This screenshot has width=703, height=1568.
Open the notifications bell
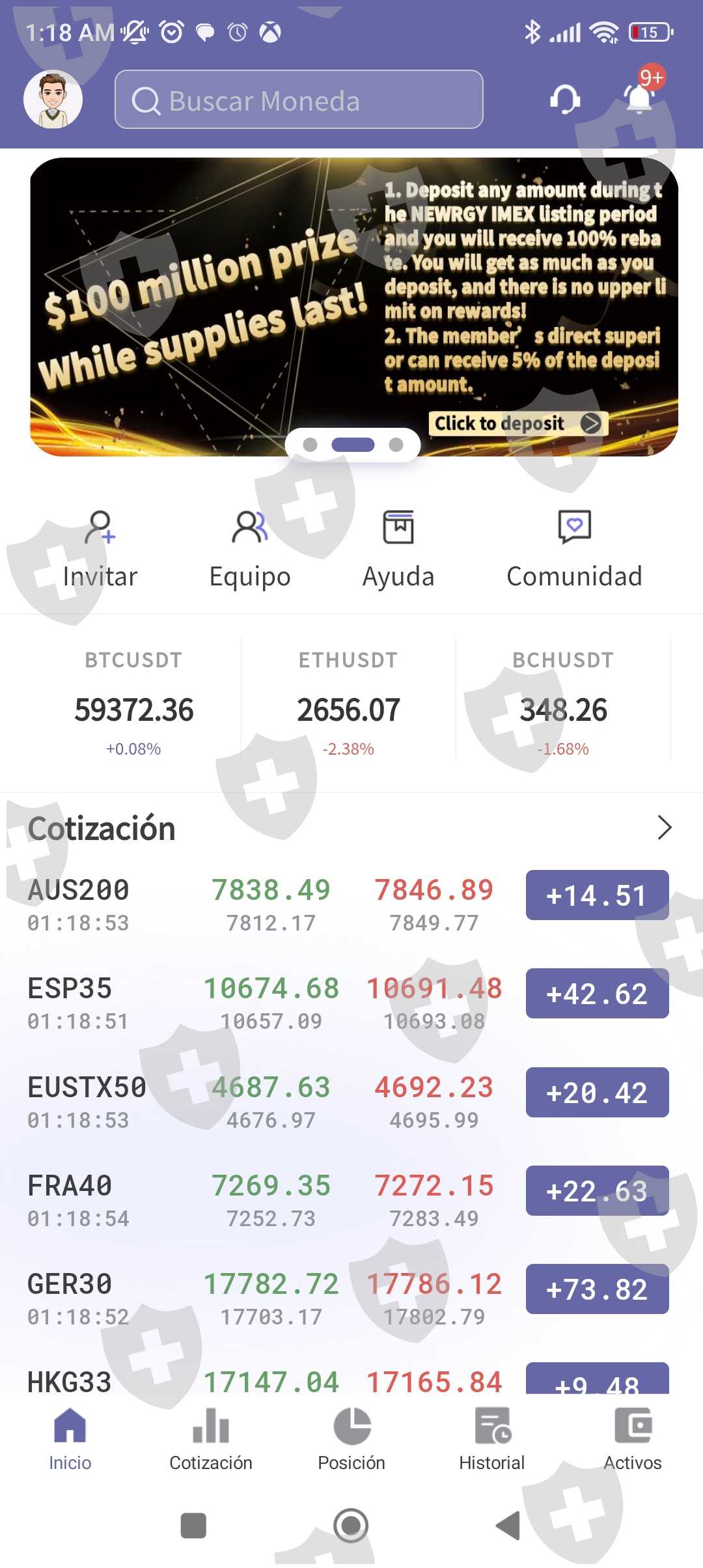click(x=639, y=98)
